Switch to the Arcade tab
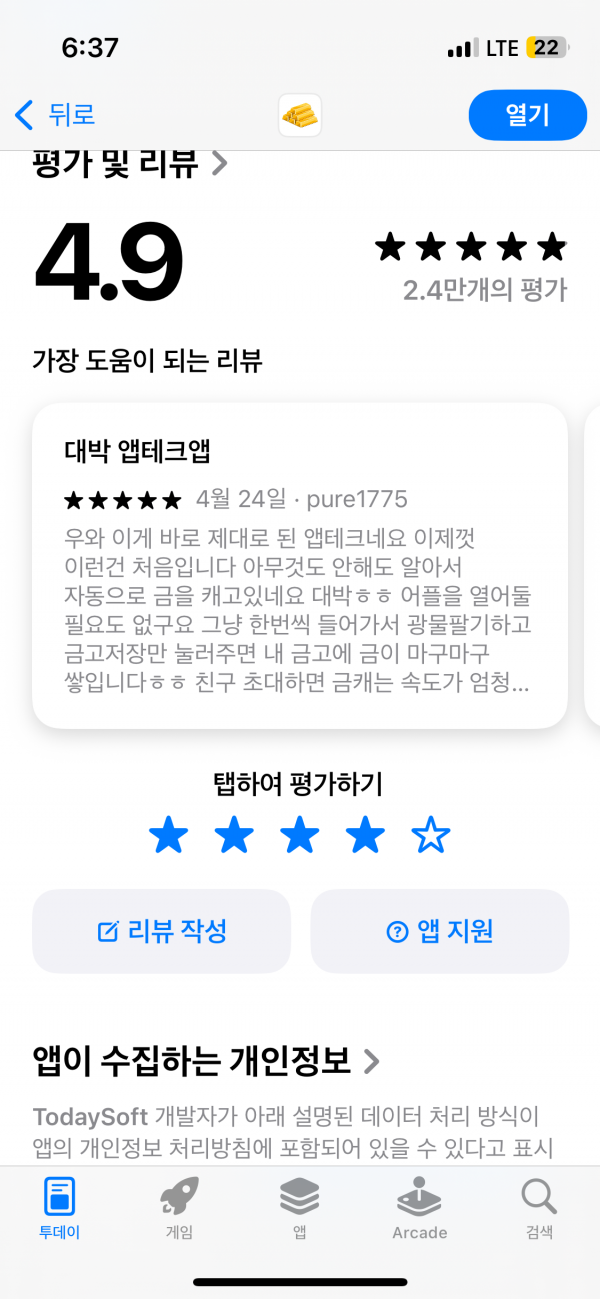The width and height of the screenshot is (600, 1299). (x=420, y=1208)
